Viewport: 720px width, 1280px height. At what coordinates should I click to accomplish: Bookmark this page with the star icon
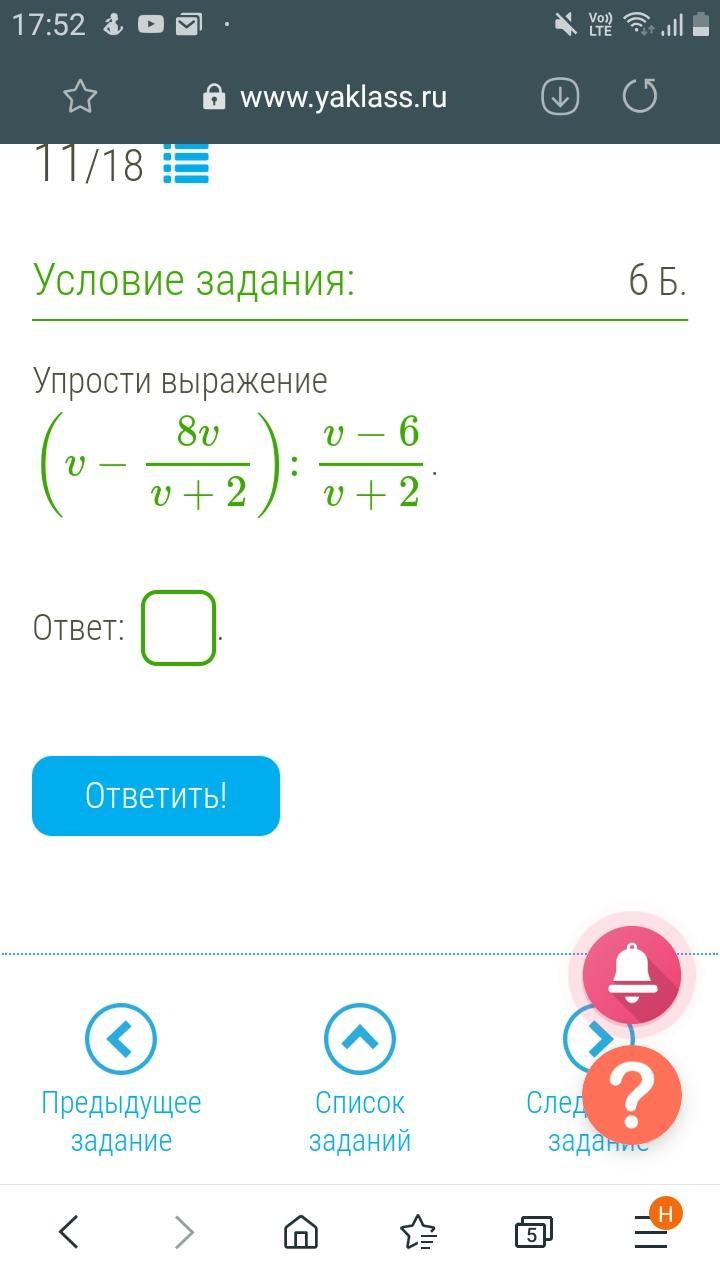tap(80, 97)
